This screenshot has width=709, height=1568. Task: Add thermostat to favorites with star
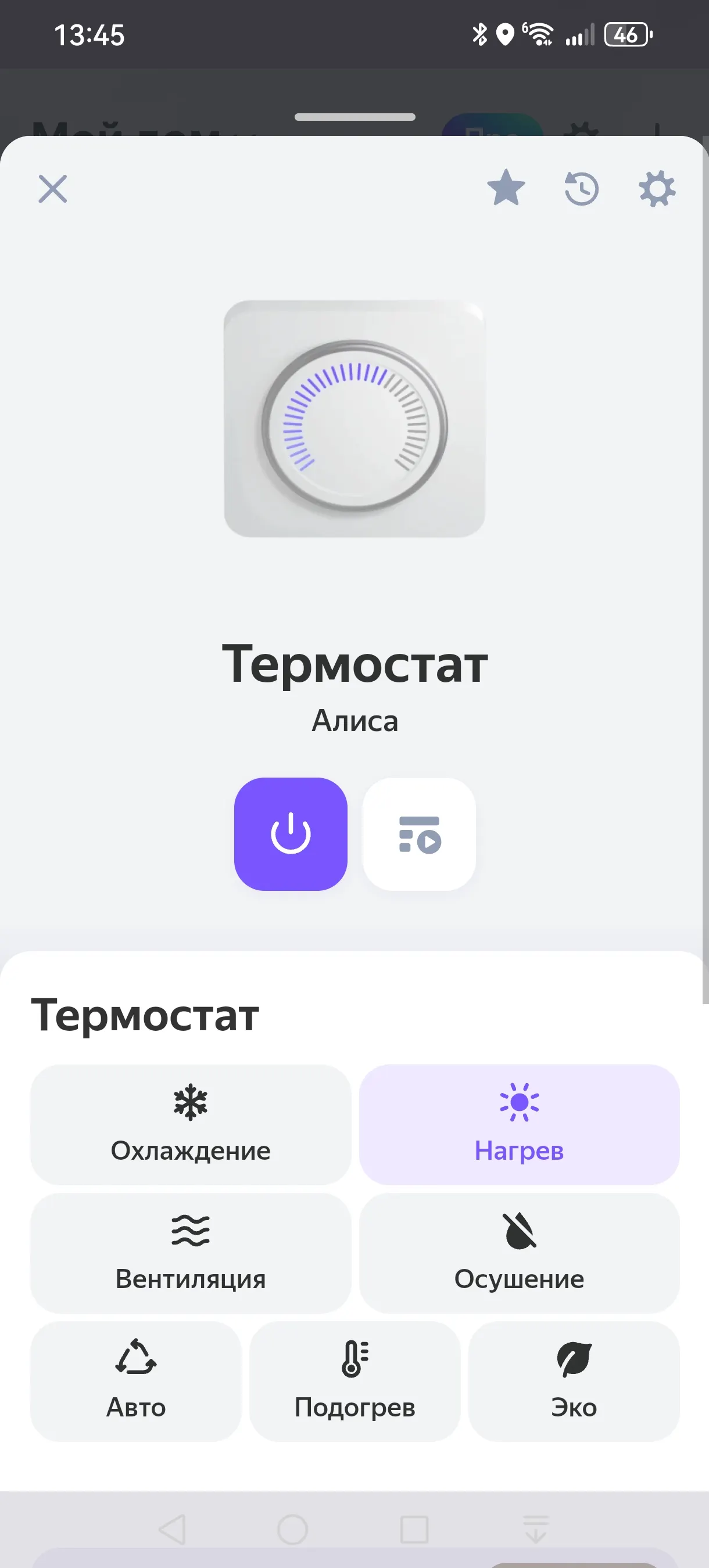click(x=506, y=188)
